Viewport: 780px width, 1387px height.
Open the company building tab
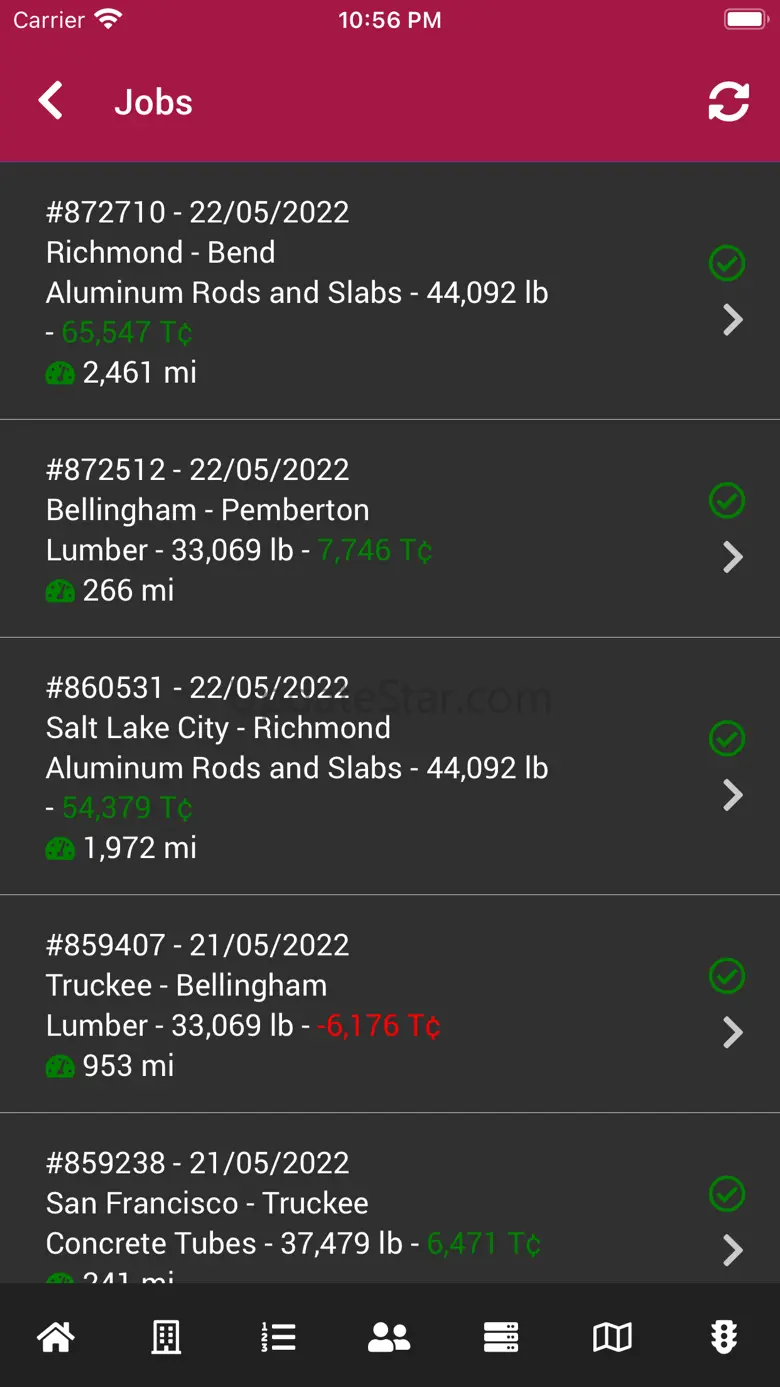[166, 1336]
